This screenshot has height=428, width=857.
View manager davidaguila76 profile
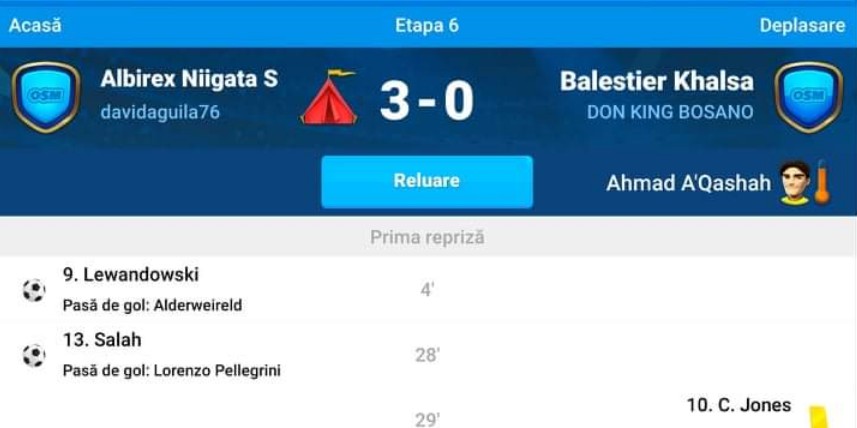(x=160, y=112)
